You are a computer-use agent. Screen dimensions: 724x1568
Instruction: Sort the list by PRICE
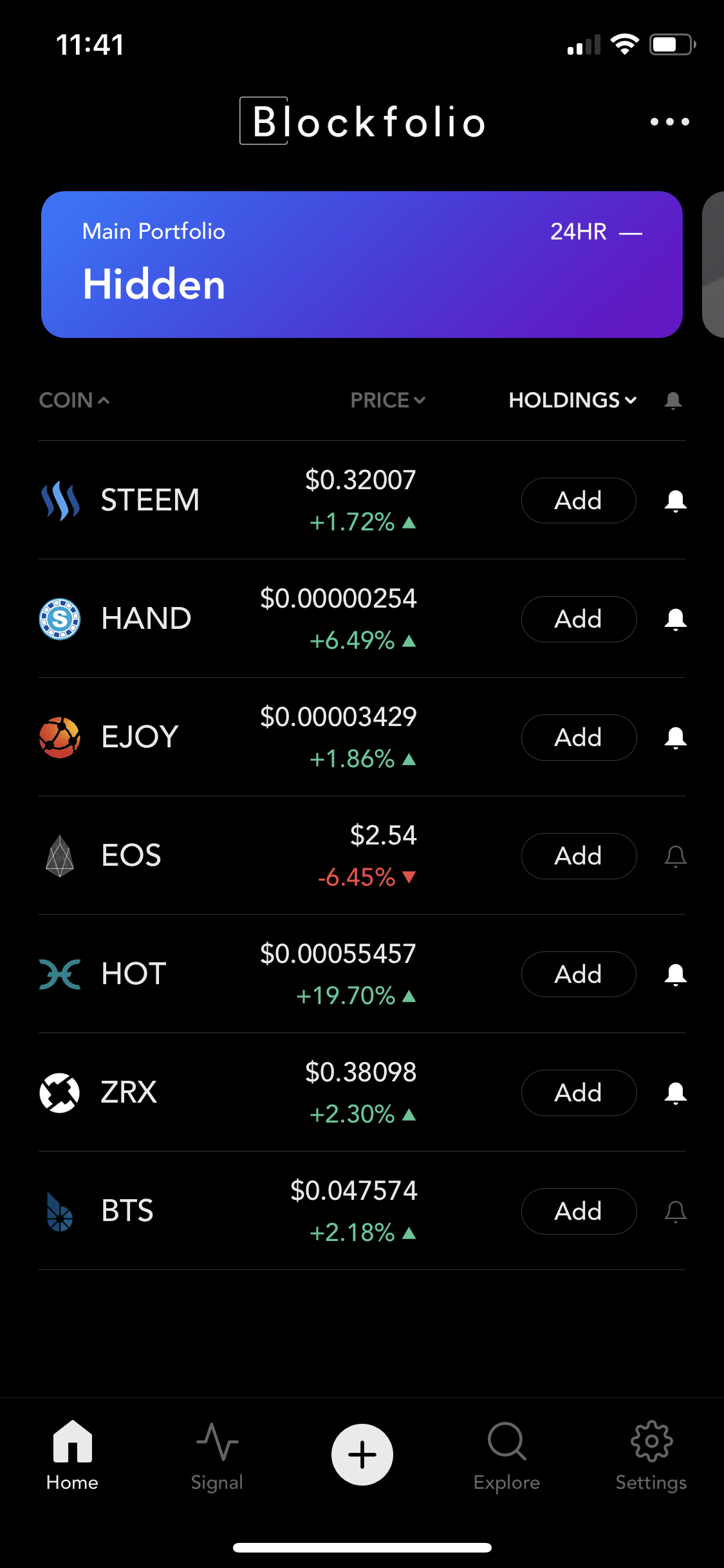coord(387,400)
